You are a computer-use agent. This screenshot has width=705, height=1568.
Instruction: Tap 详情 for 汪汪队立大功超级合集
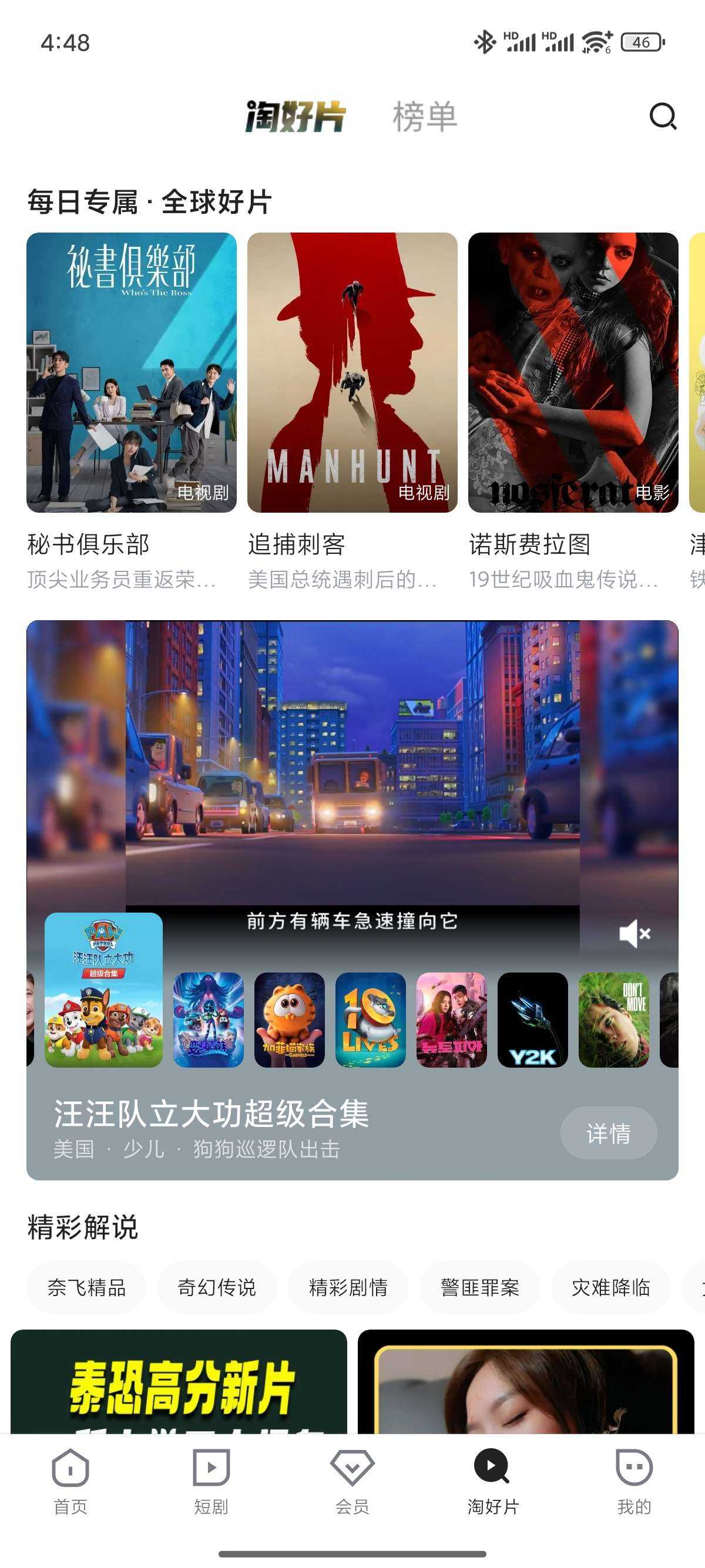(x=607, y=1133)
